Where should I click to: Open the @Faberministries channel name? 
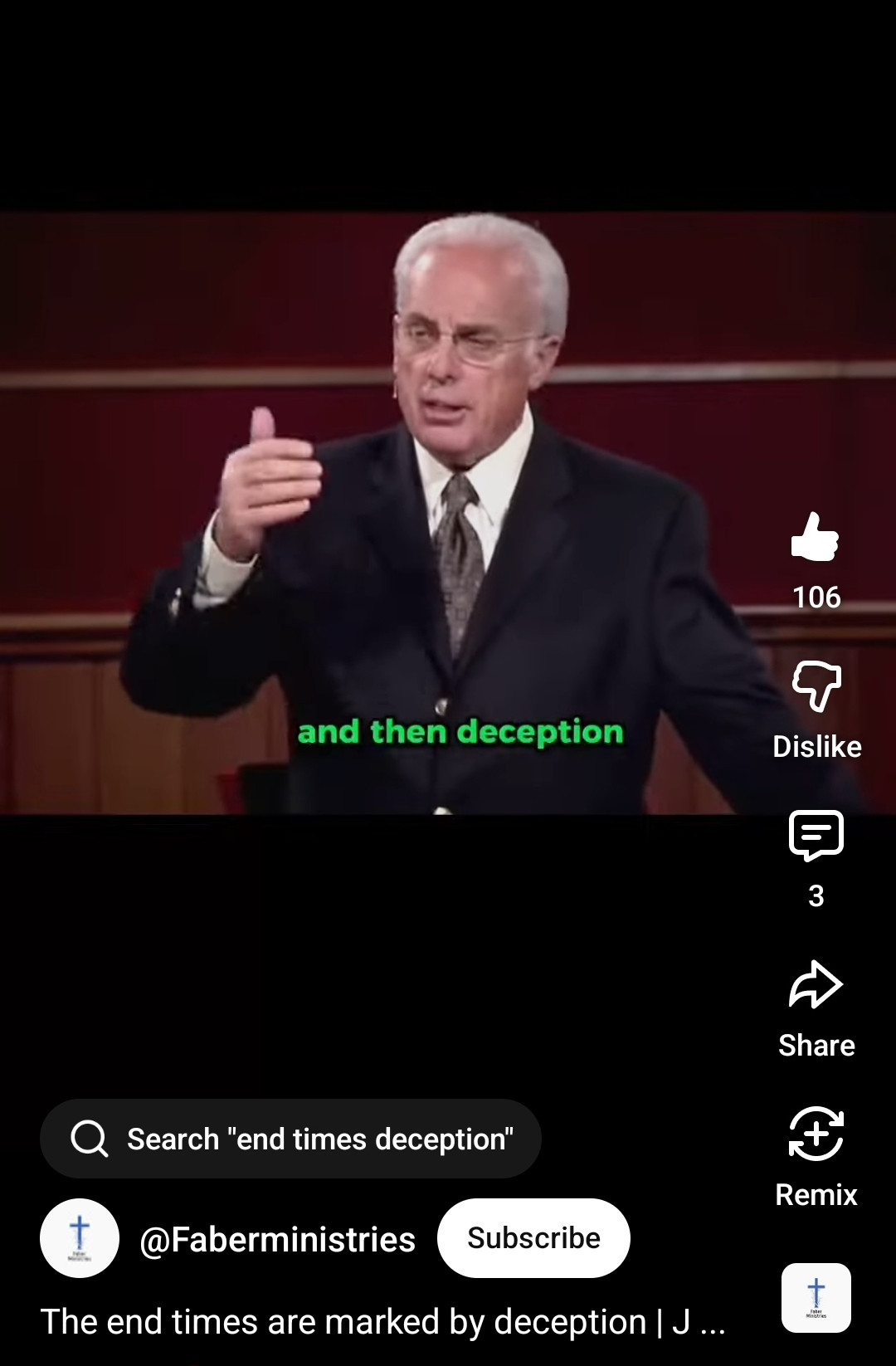point(277,1240)
